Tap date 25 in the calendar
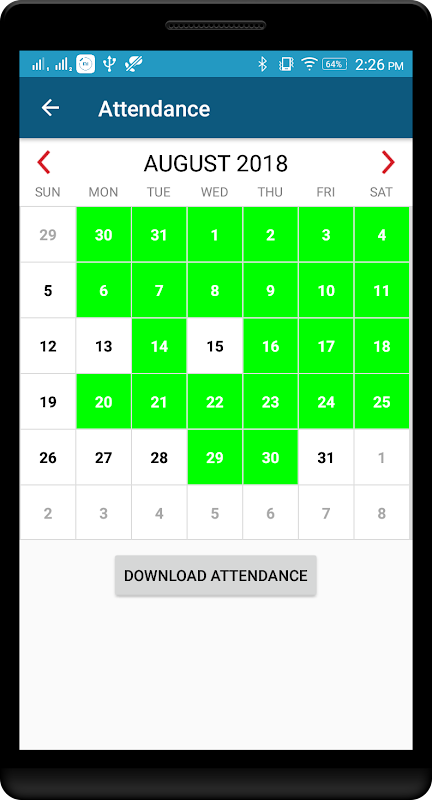This screenshot has height=800, width=432. tap(382, 402)
